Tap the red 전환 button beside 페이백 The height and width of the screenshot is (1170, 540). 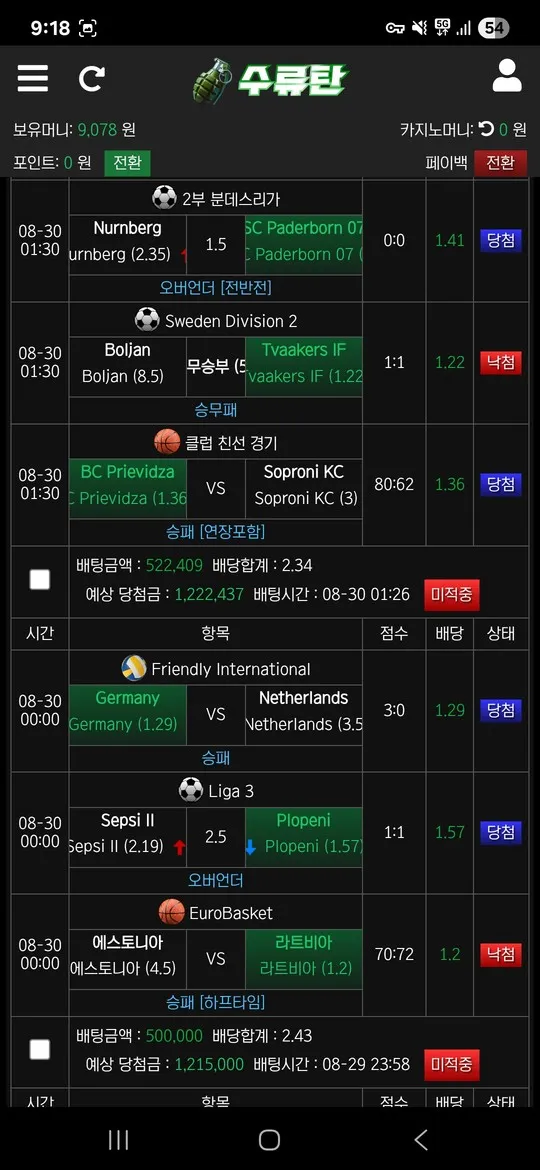coord(500,163)
